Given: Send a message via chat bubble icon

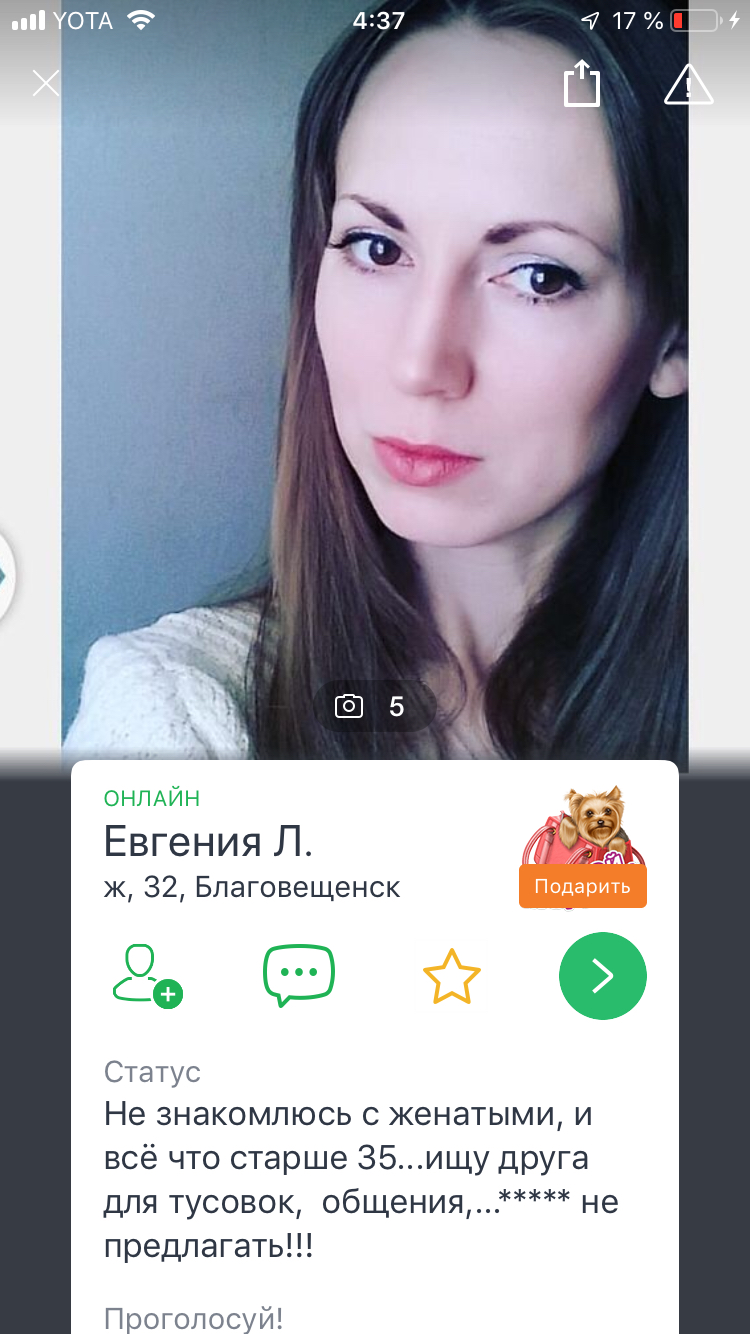Looking at the screenshot, I should pyautogui.click(x=298, y=975).
